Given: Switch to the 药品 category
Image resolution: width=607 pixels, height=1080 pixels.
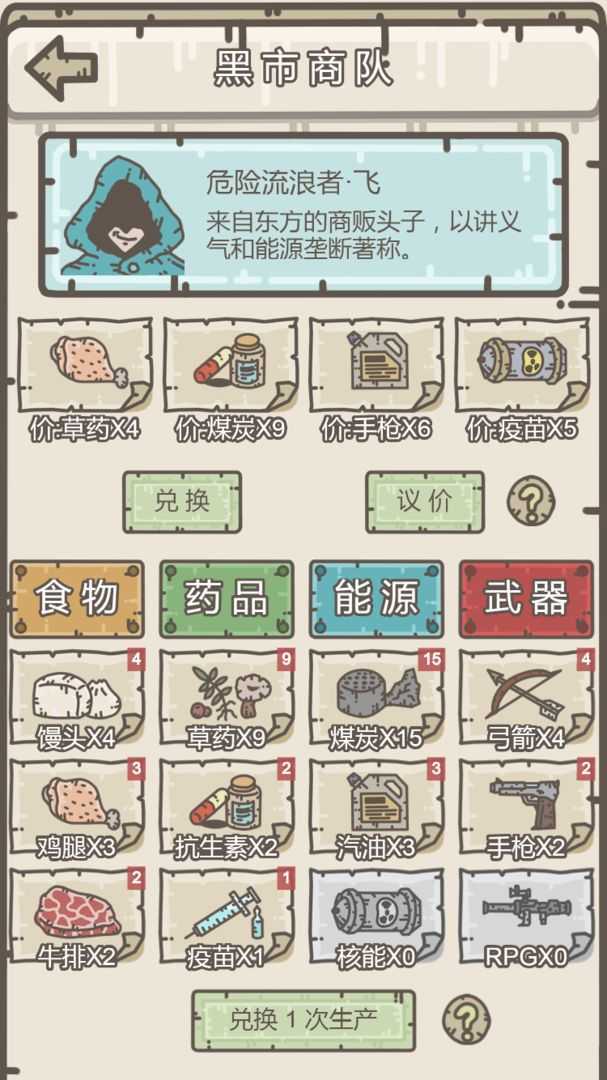Looking at the screenshot, I should pyautogui.click(x=227, y=598).
